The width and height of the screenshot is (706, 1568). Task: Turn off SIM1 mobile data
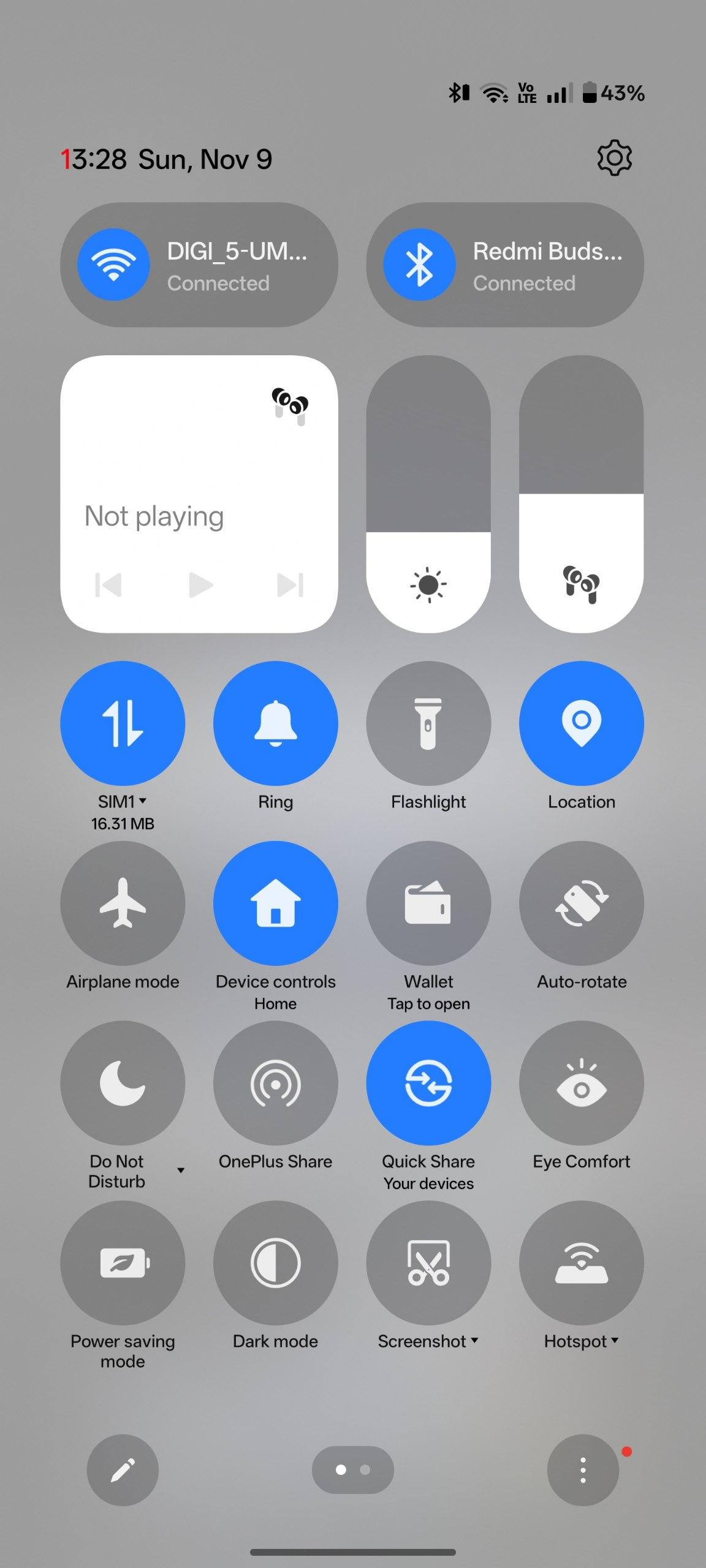(123, 723)
